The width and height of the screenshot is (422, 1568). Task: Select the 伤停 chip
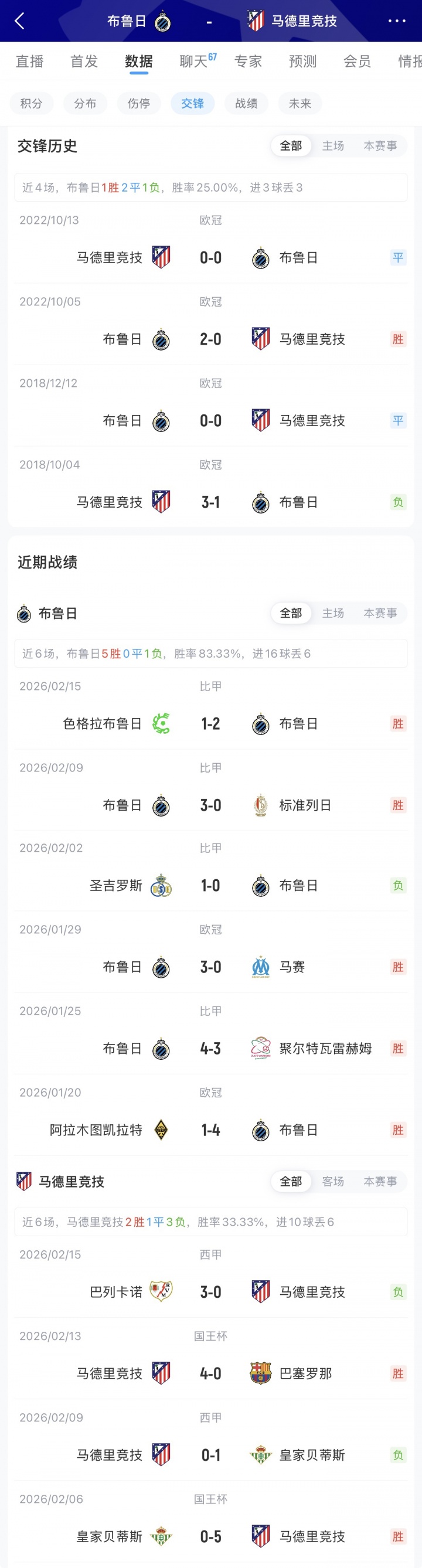click(x=139, y=104)
